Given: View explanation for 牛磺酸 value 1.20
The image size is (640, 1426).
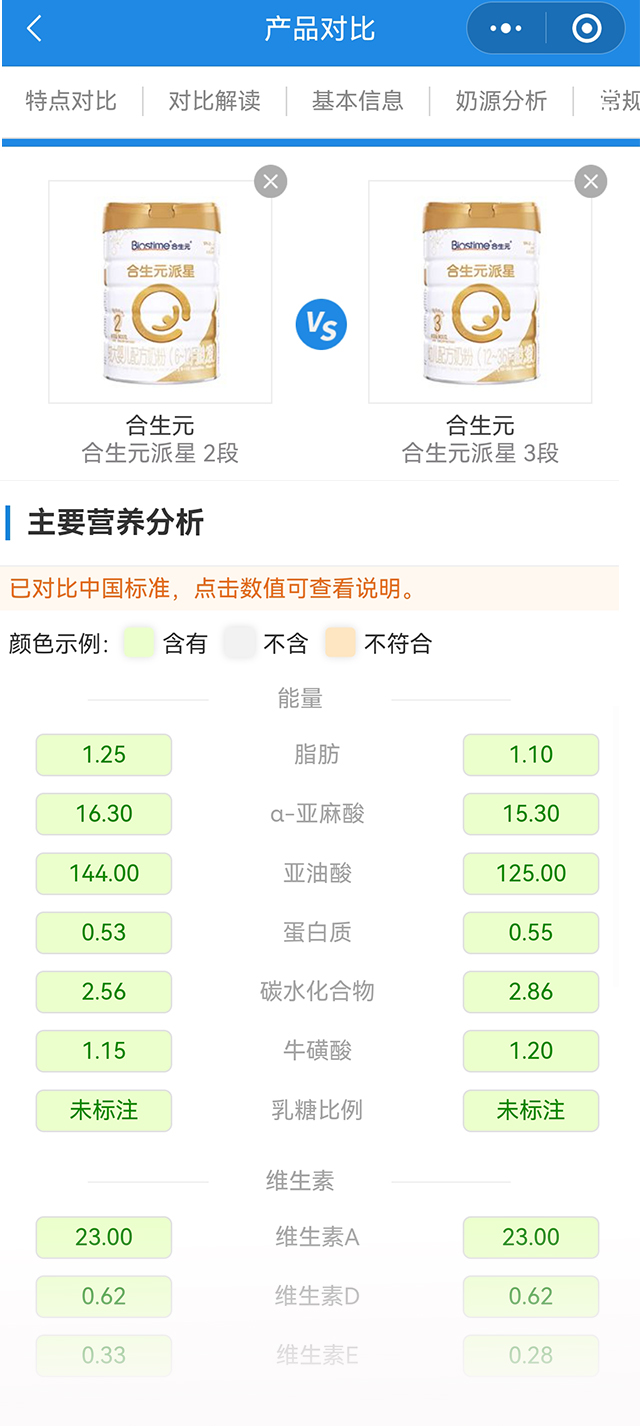Looking at the screenshot, I should point(531,1051).
